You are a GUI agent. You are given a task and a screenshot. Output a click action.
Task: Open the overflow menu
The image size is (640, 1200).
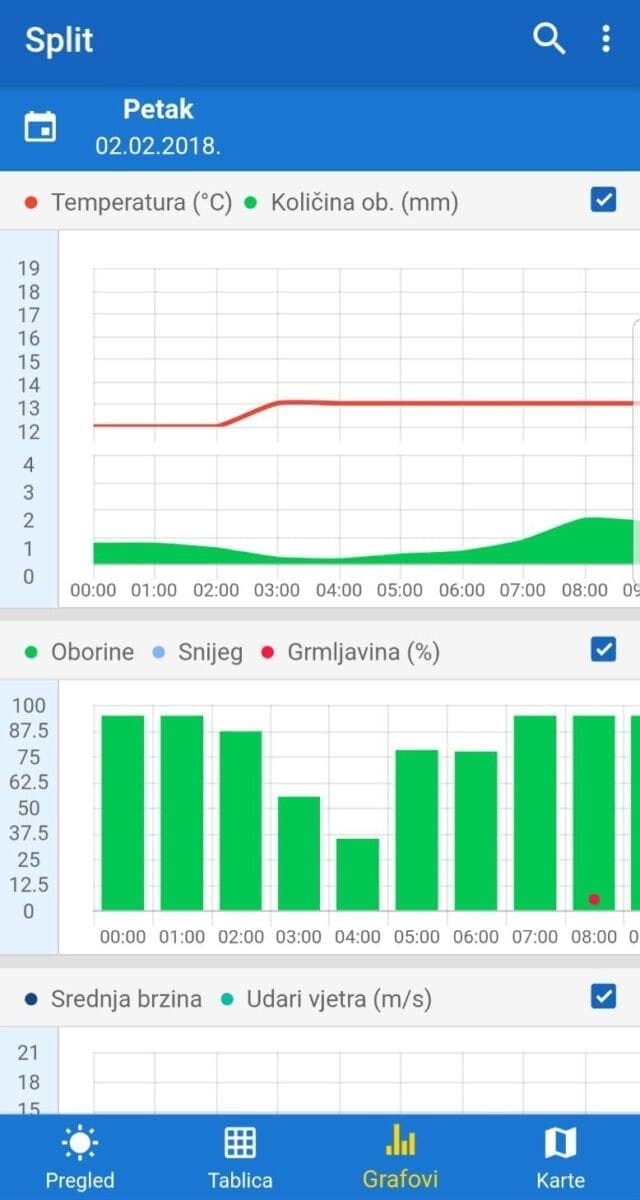pos(606,39)
